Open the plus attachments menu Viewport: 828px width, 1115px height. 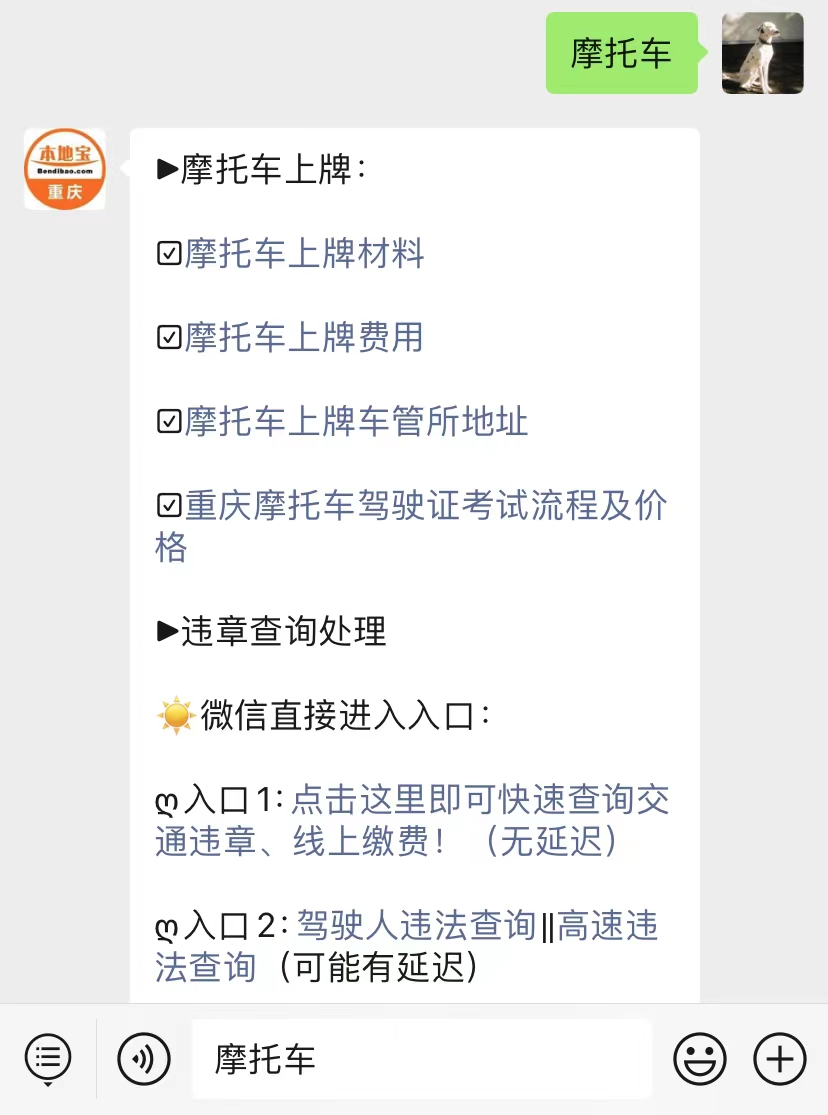coord(779,1058)
